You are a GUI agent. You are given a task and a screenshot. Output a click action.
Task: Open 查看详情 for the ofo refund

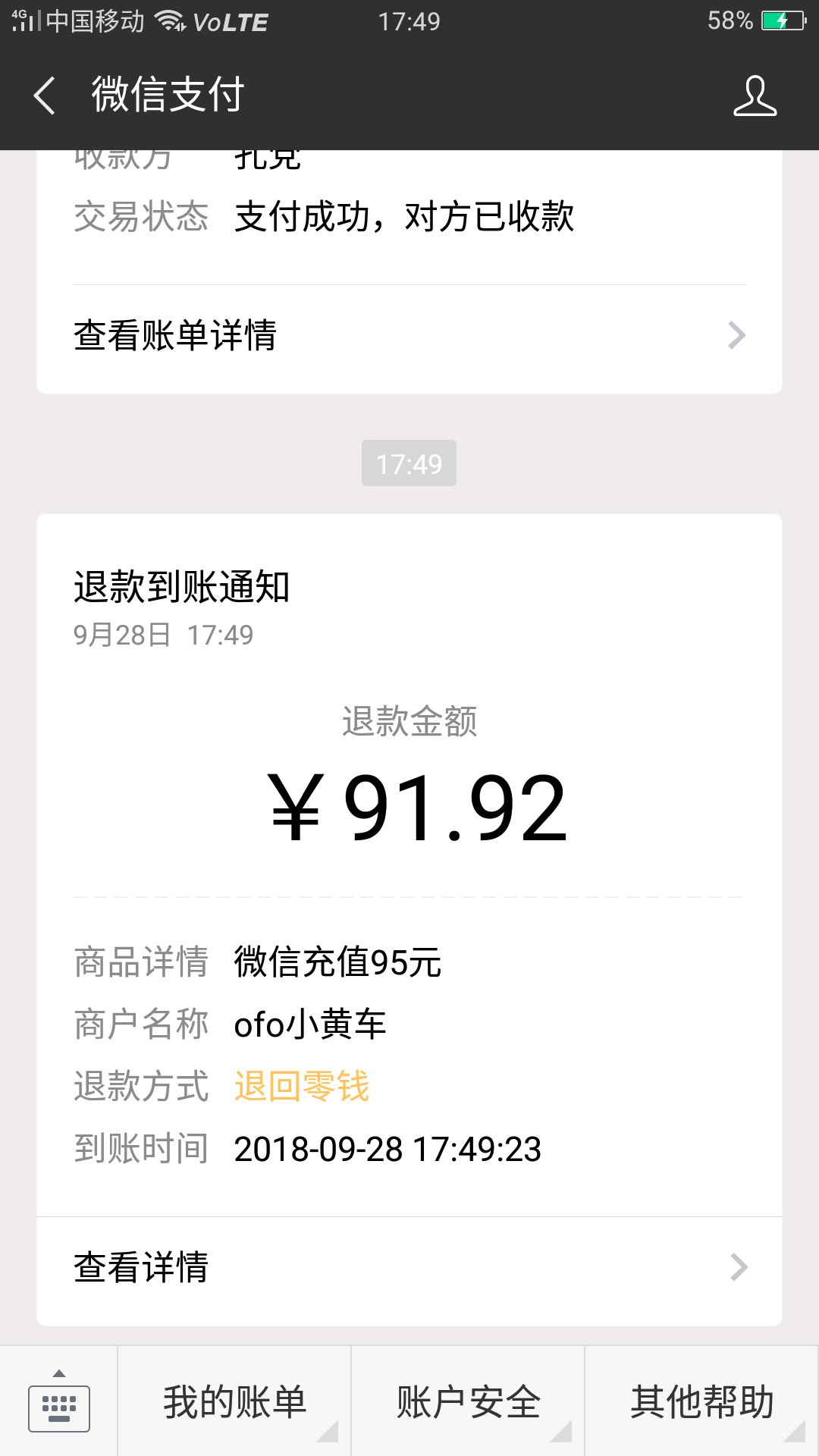[x=409, y=1267]
